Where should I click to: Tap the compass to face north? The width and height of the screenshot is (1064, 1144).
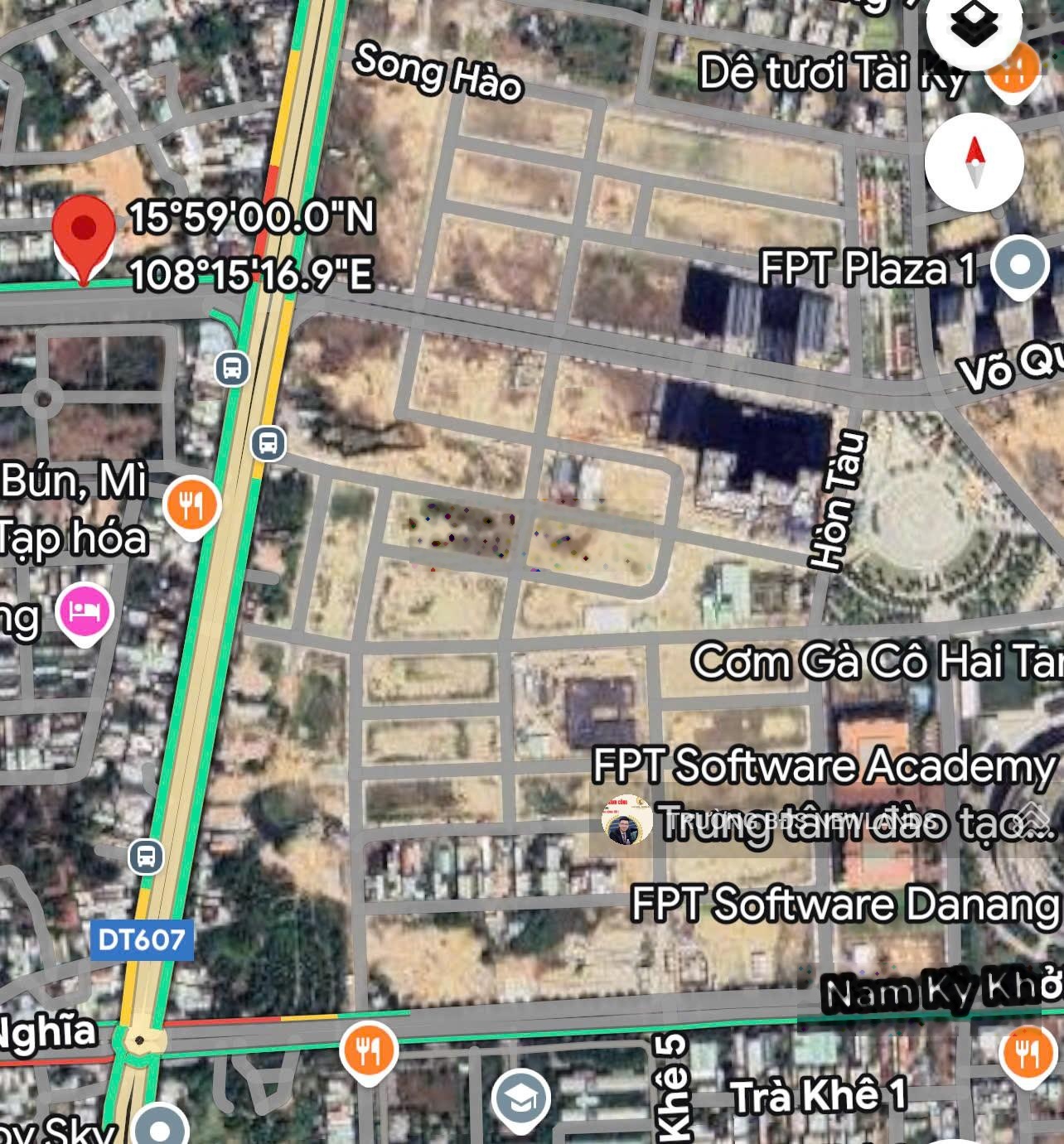974,163
